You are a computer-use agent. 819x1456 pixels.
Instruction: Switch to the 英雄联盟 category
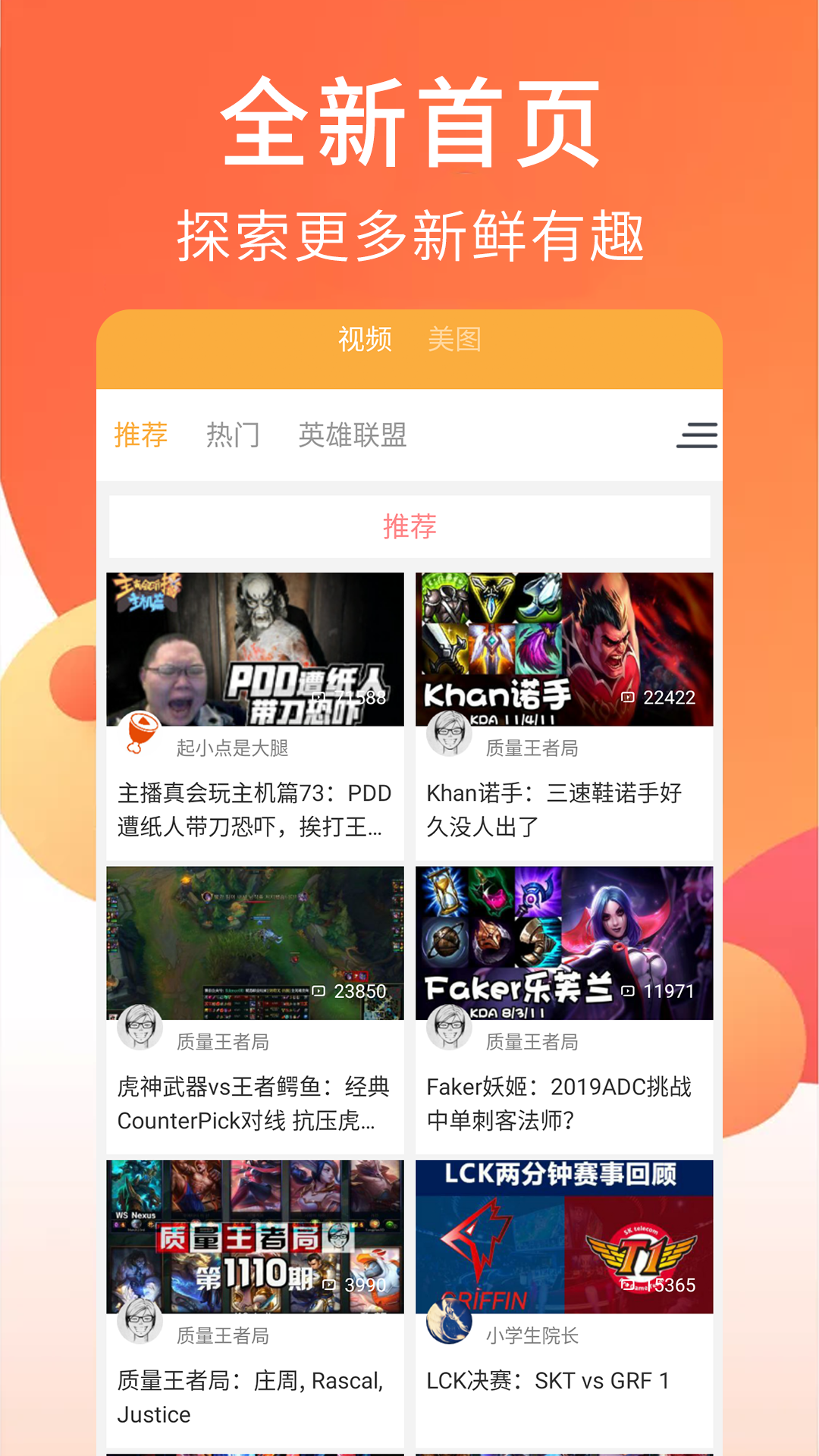(353, 435)
